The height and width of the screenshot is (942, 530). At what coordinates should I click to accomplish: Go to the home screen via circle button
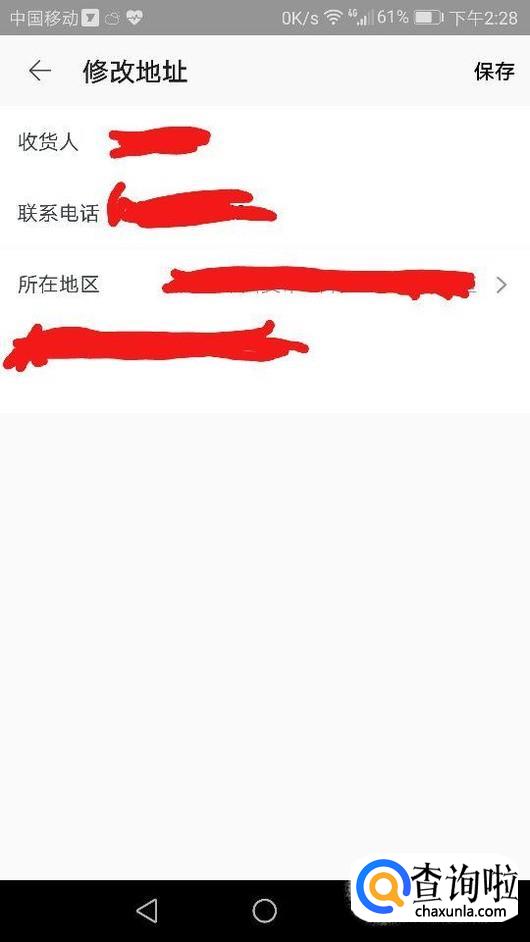[x=264, y=910]
